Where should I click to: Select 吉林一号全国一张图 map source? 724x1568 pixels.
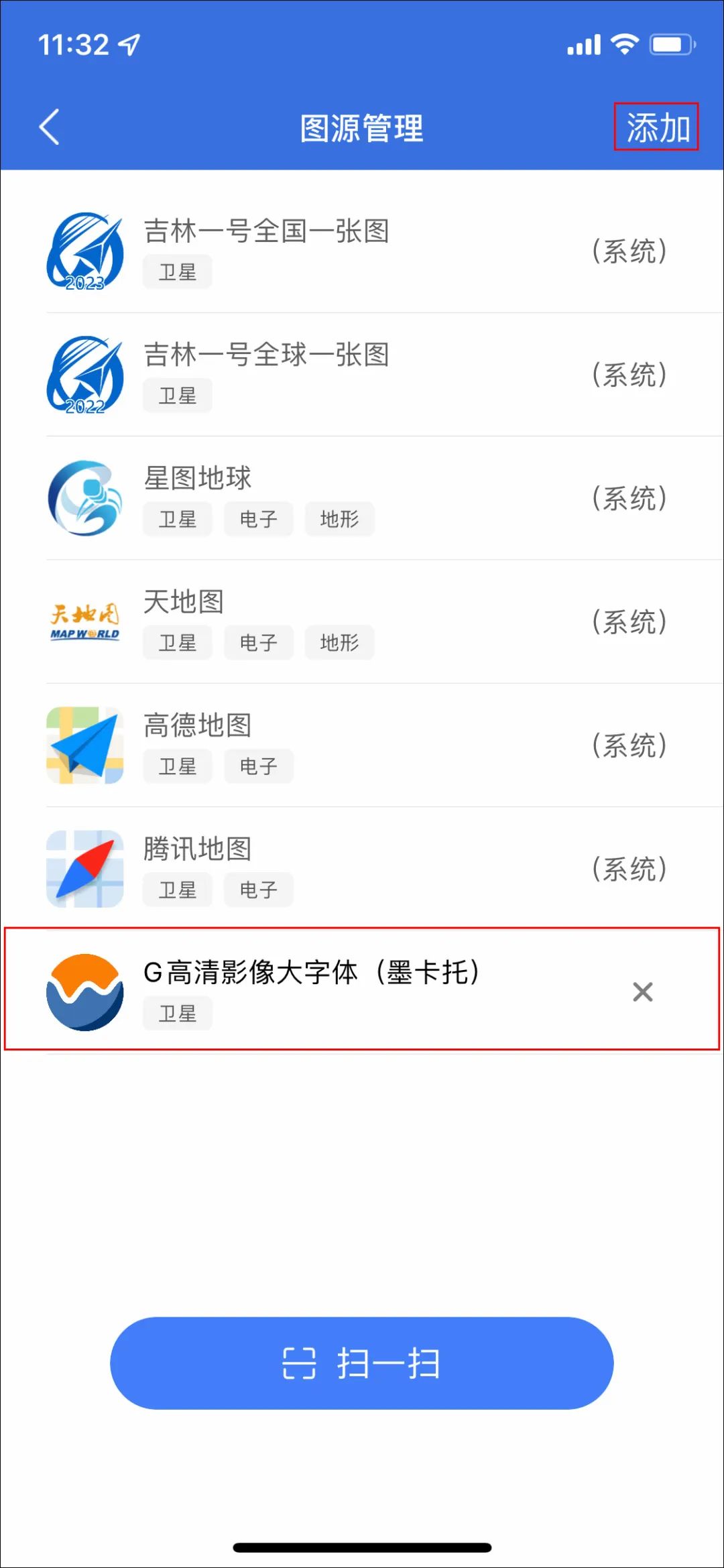click(x=266, y=232)
